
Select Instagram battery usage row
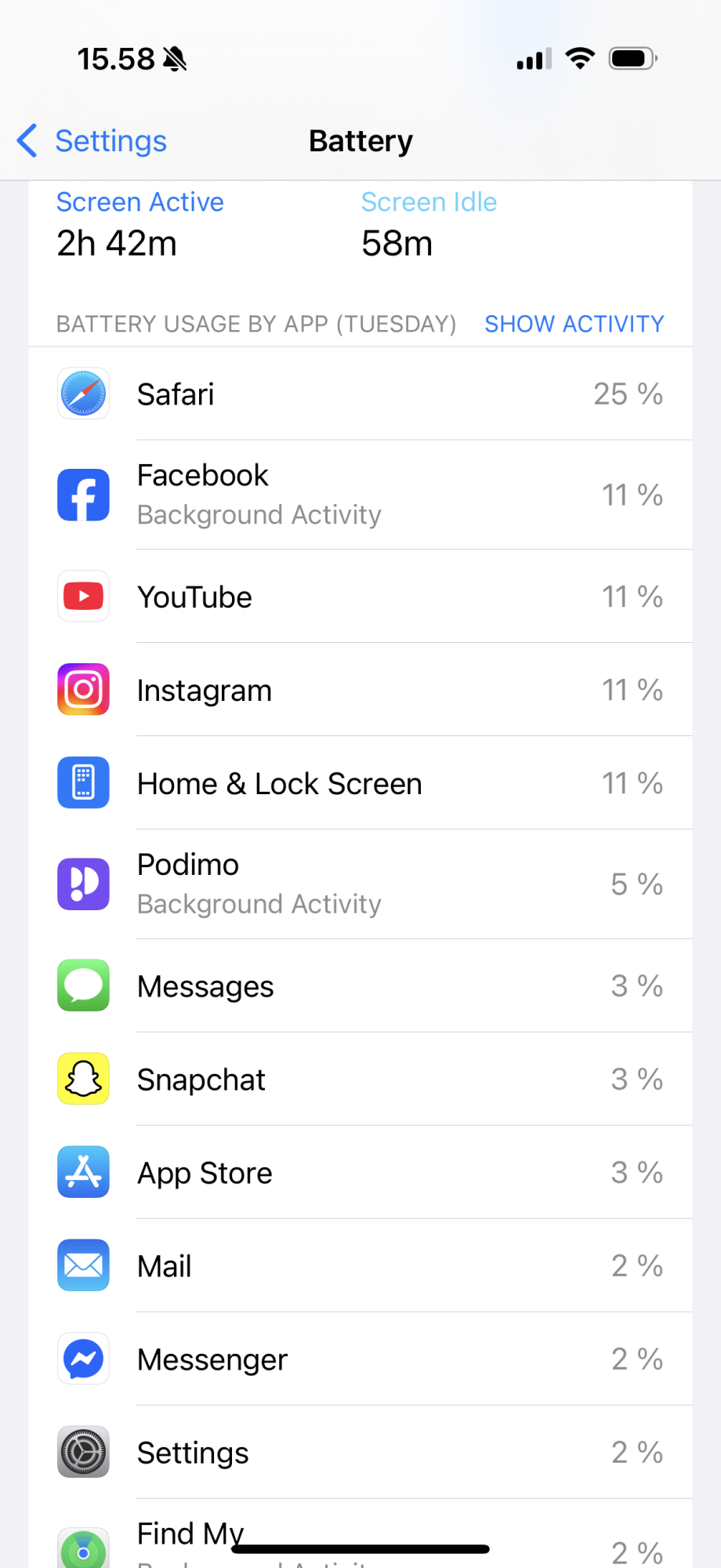click(360, 690)
